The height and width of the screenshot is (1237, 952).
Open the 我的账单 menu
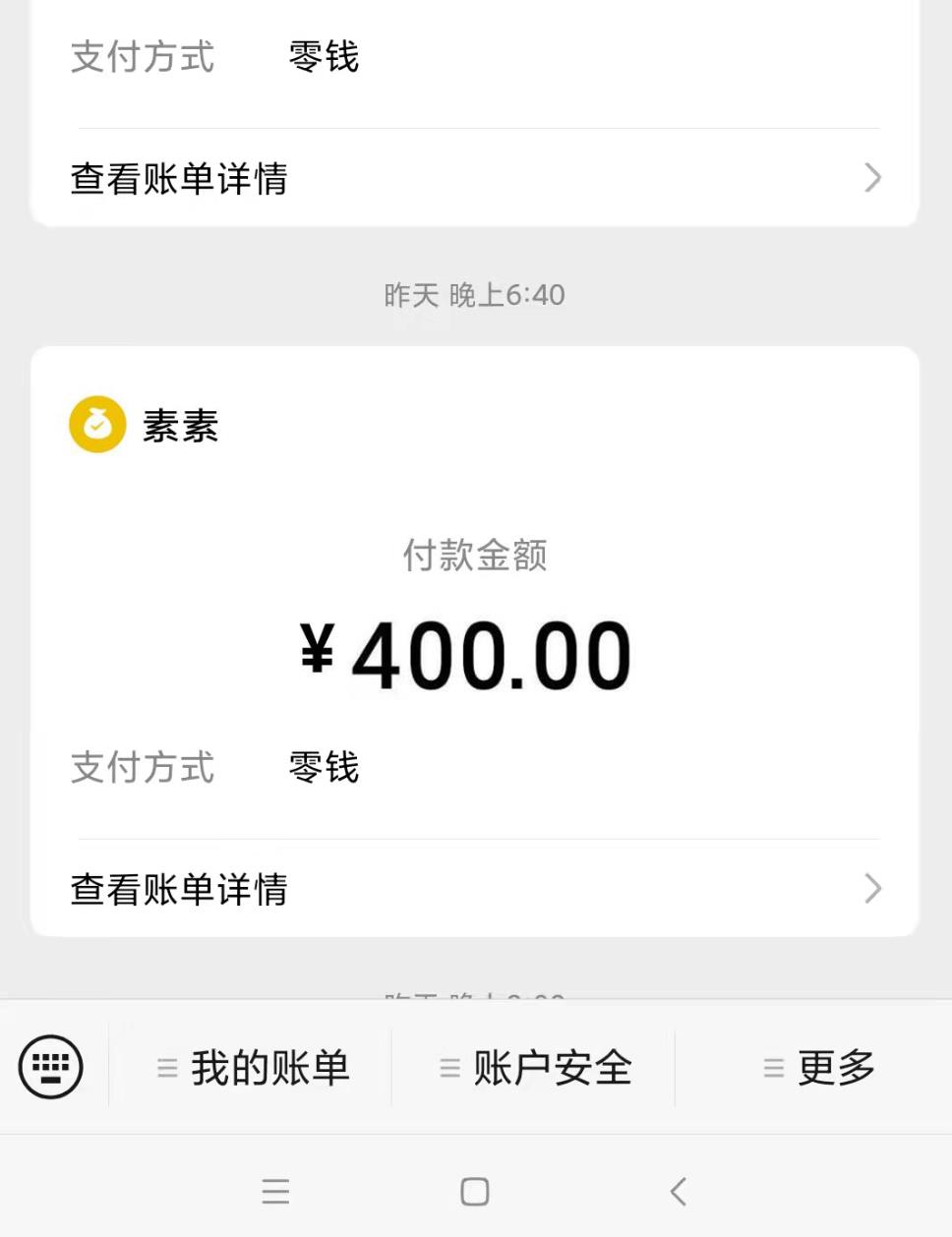point(253,1068)
